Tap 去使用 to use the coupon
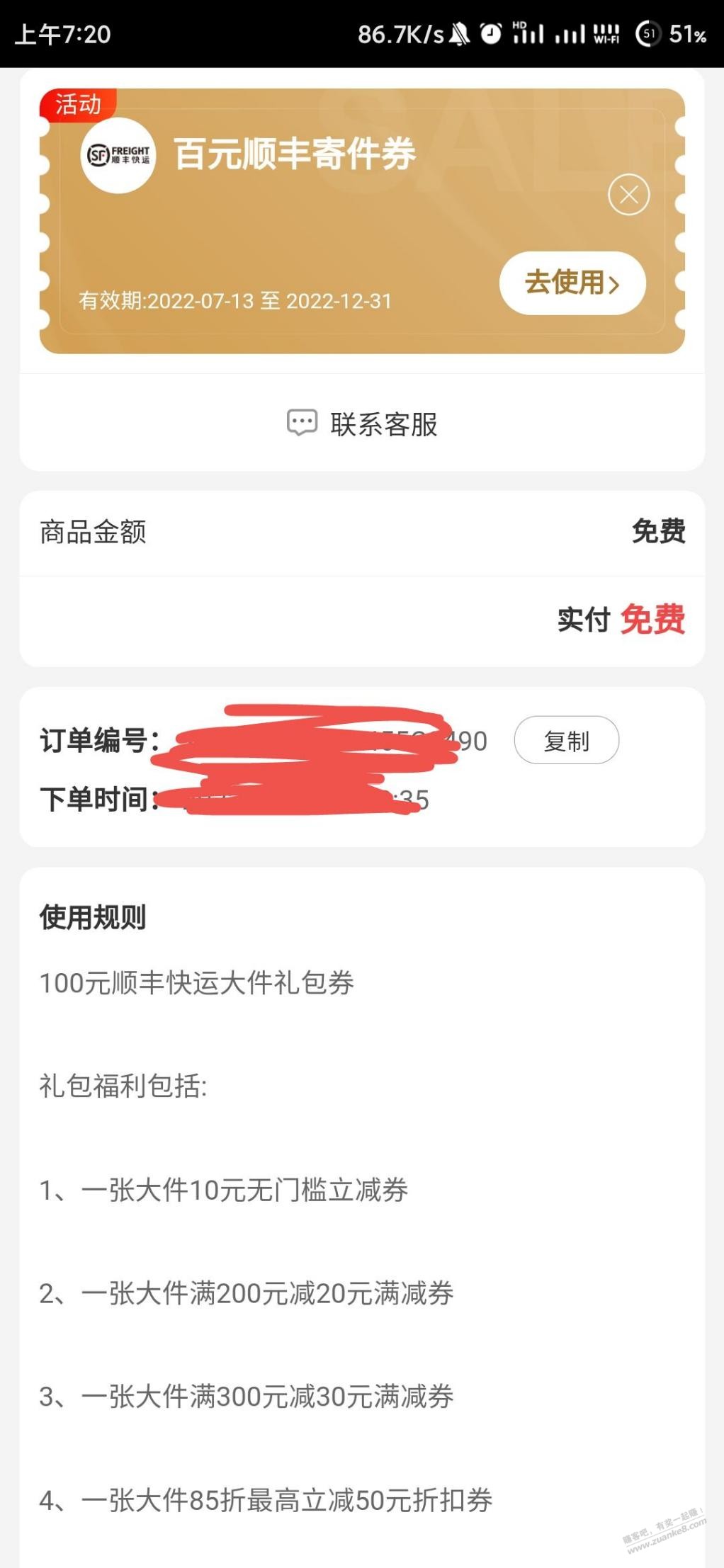This screenshot has height=1568, width=724. 572,283
